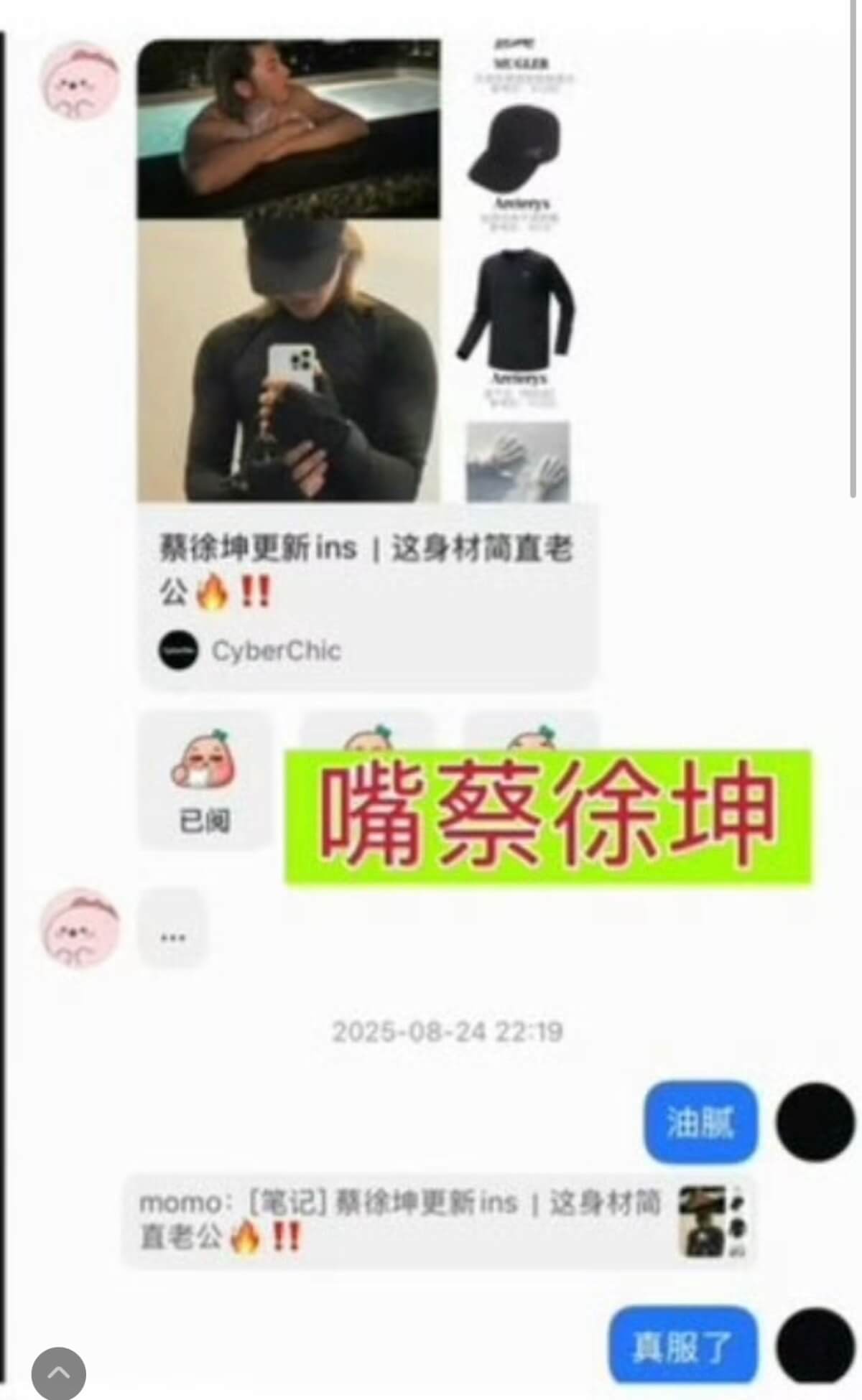Image resolution: width=862 pixels, height=1400 pixels.
Task: Send the 已阅 sticker quick reply
Action: [x=205, y=780]
